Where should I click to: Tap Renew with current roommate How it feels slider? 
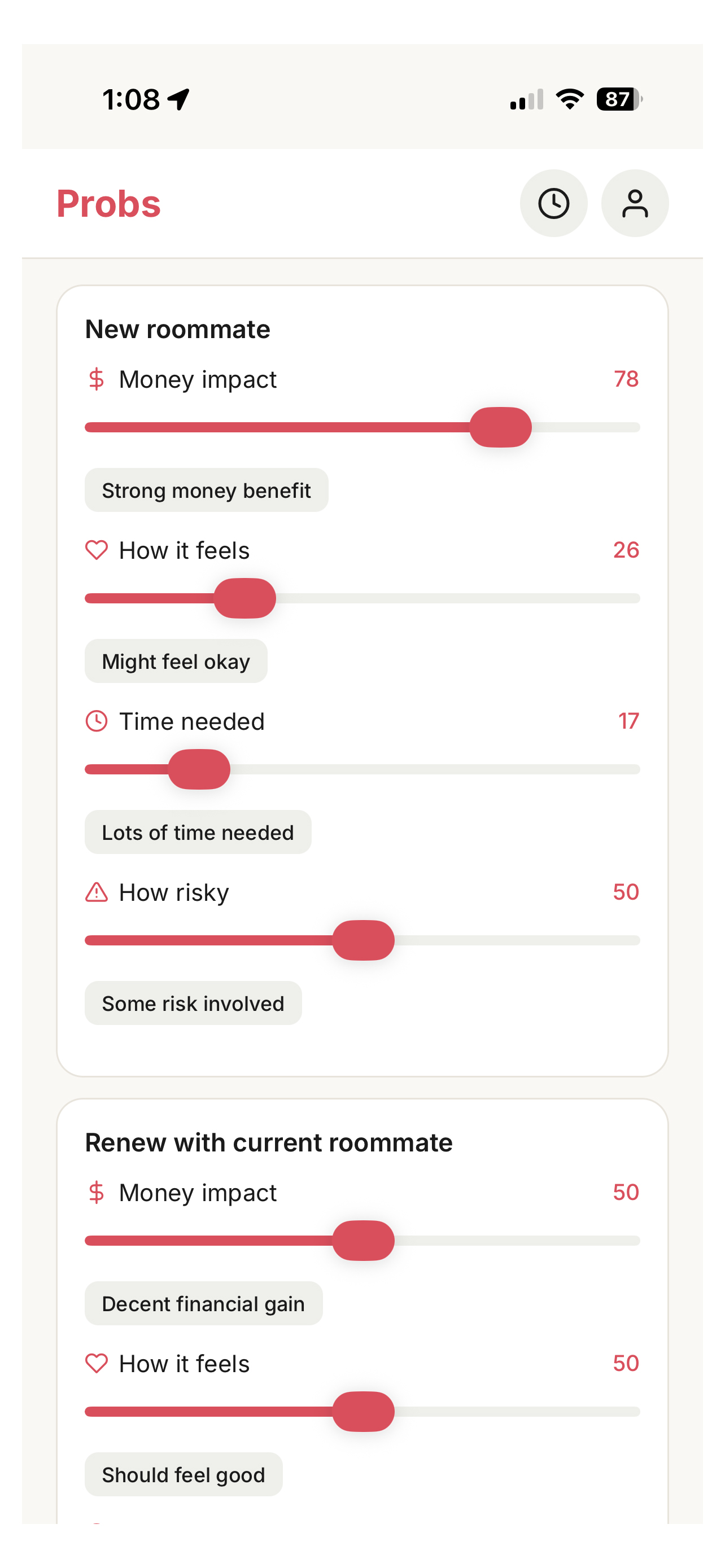364,1412
